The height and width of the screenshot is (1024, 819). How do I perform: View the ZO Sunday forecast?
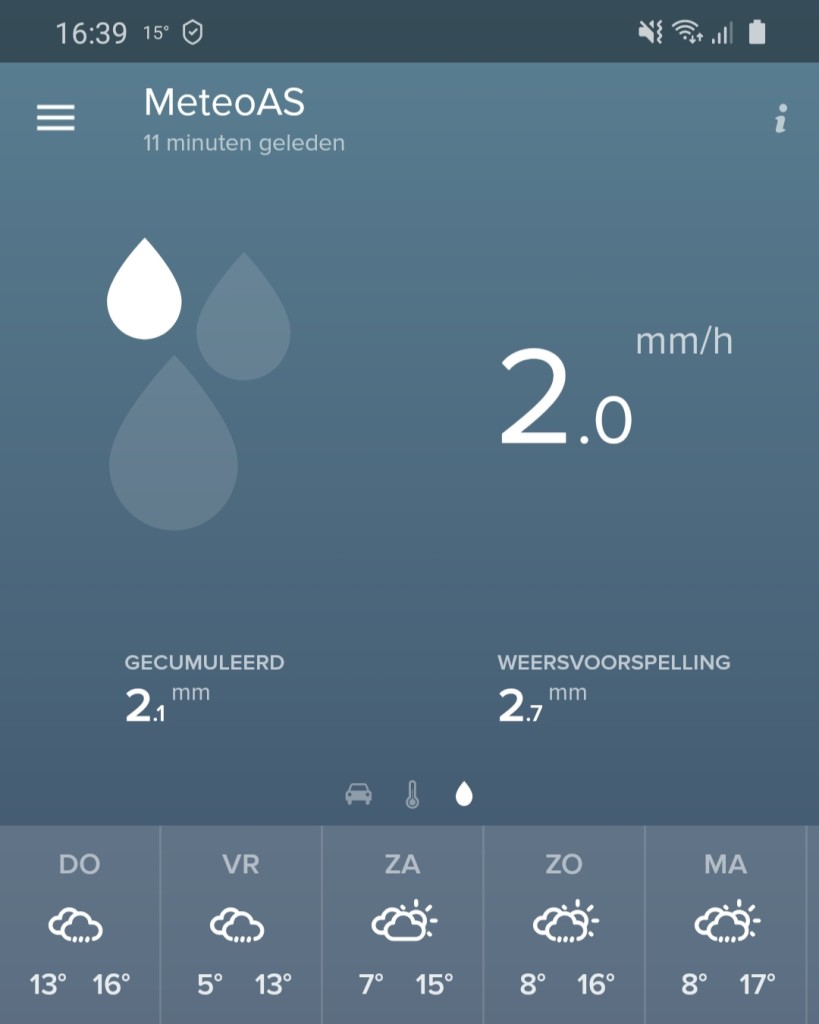coord(564,924)
